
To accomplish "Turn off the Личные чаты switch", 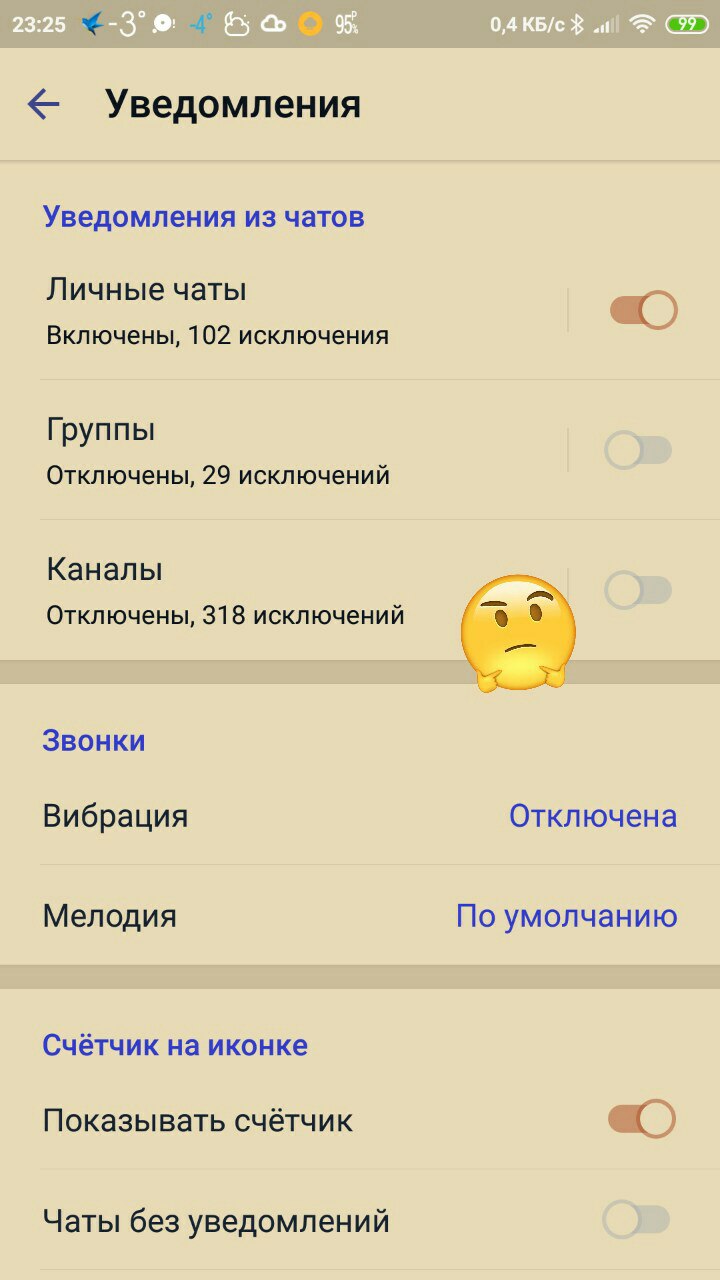I will click(643, 310).
